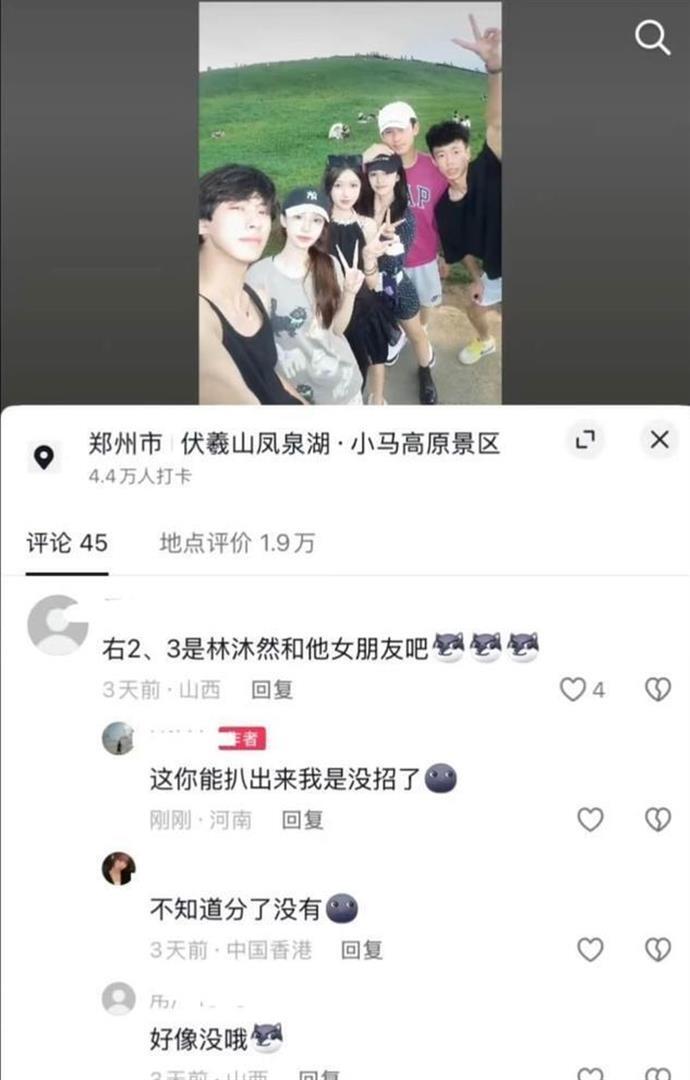Select the 评论 45 tab
This screenshot has width=690, height=1080.
[x=66, y=543]
